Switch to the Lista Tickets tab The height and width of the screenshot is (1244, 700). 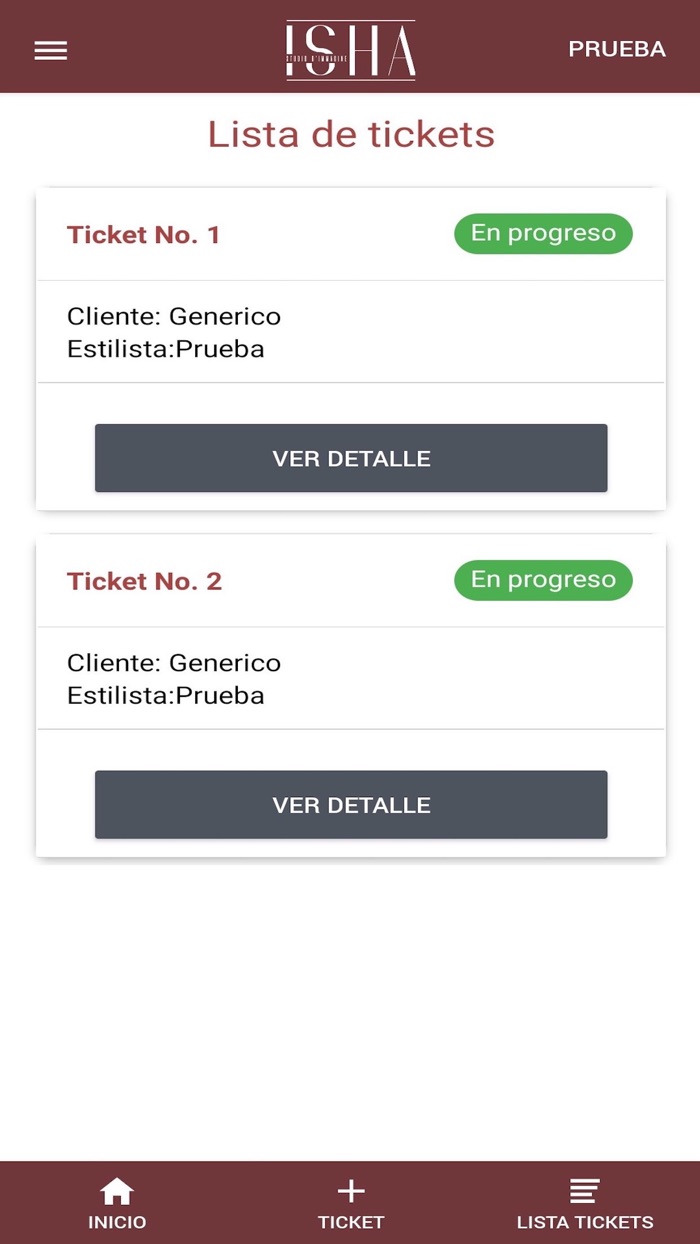(585, 1203)
